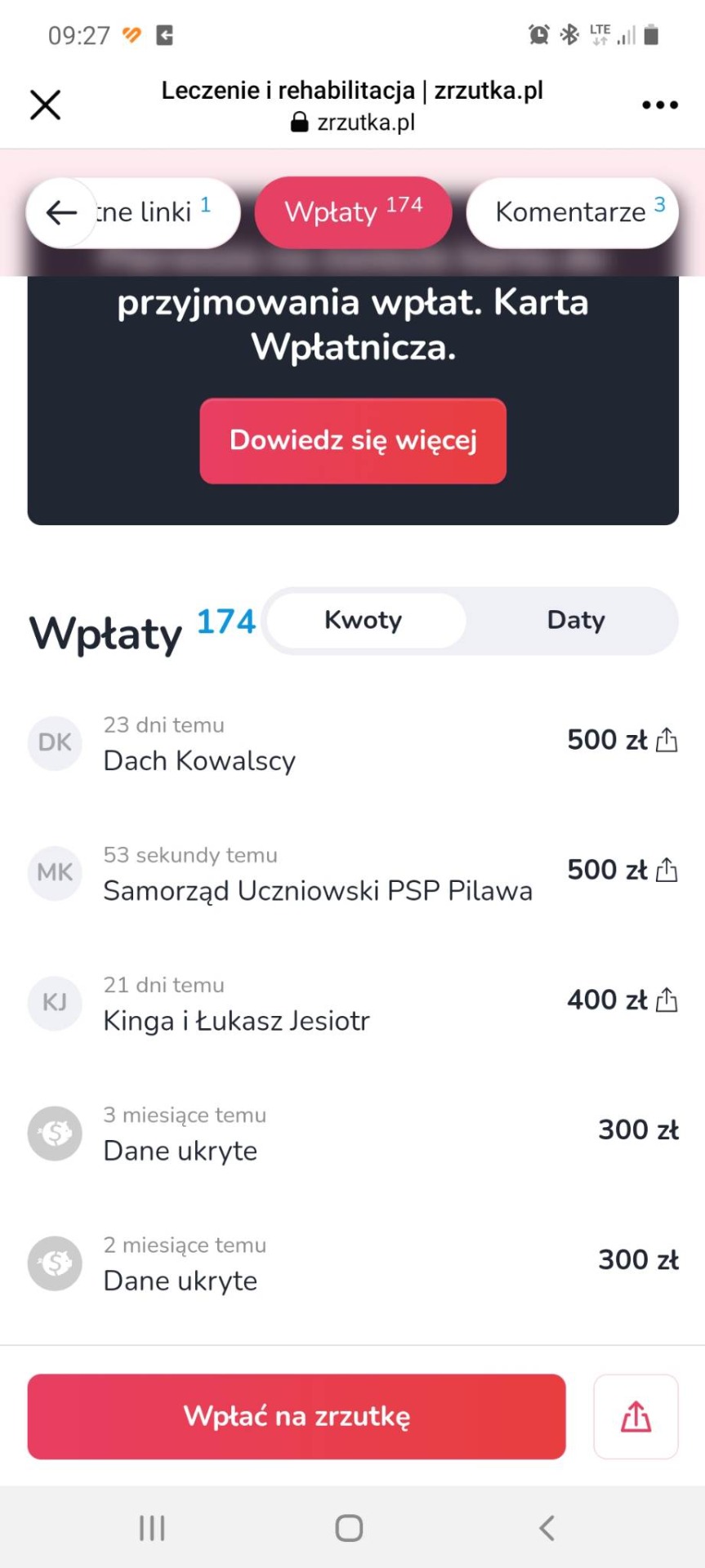Share Dach Kowalscy's 500 zł donation
Viewport: 705px width, 1568px height.
tap(667, 740)
